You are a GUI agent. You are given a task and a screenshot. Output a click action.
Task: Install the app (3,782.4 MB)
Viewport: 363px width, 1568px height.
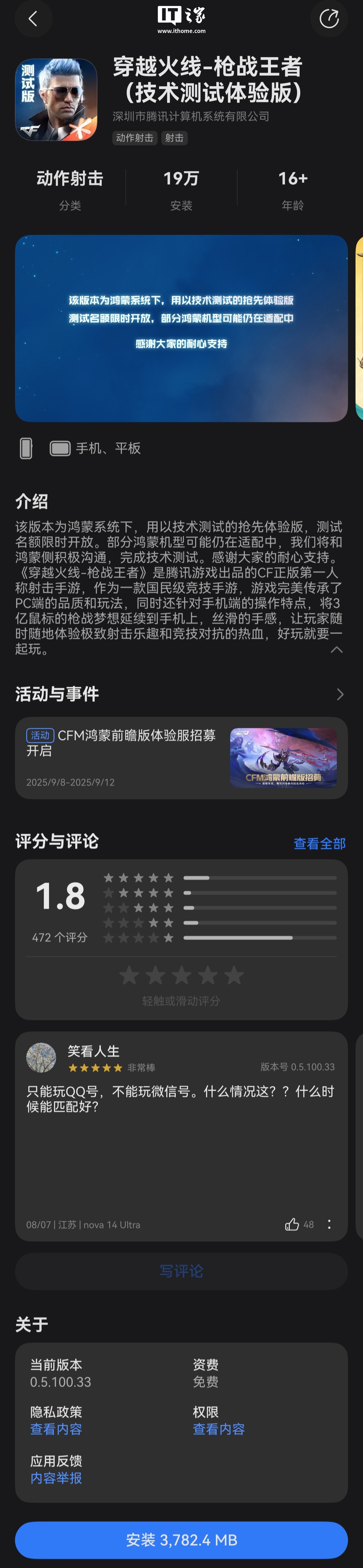click(181, 1539)
